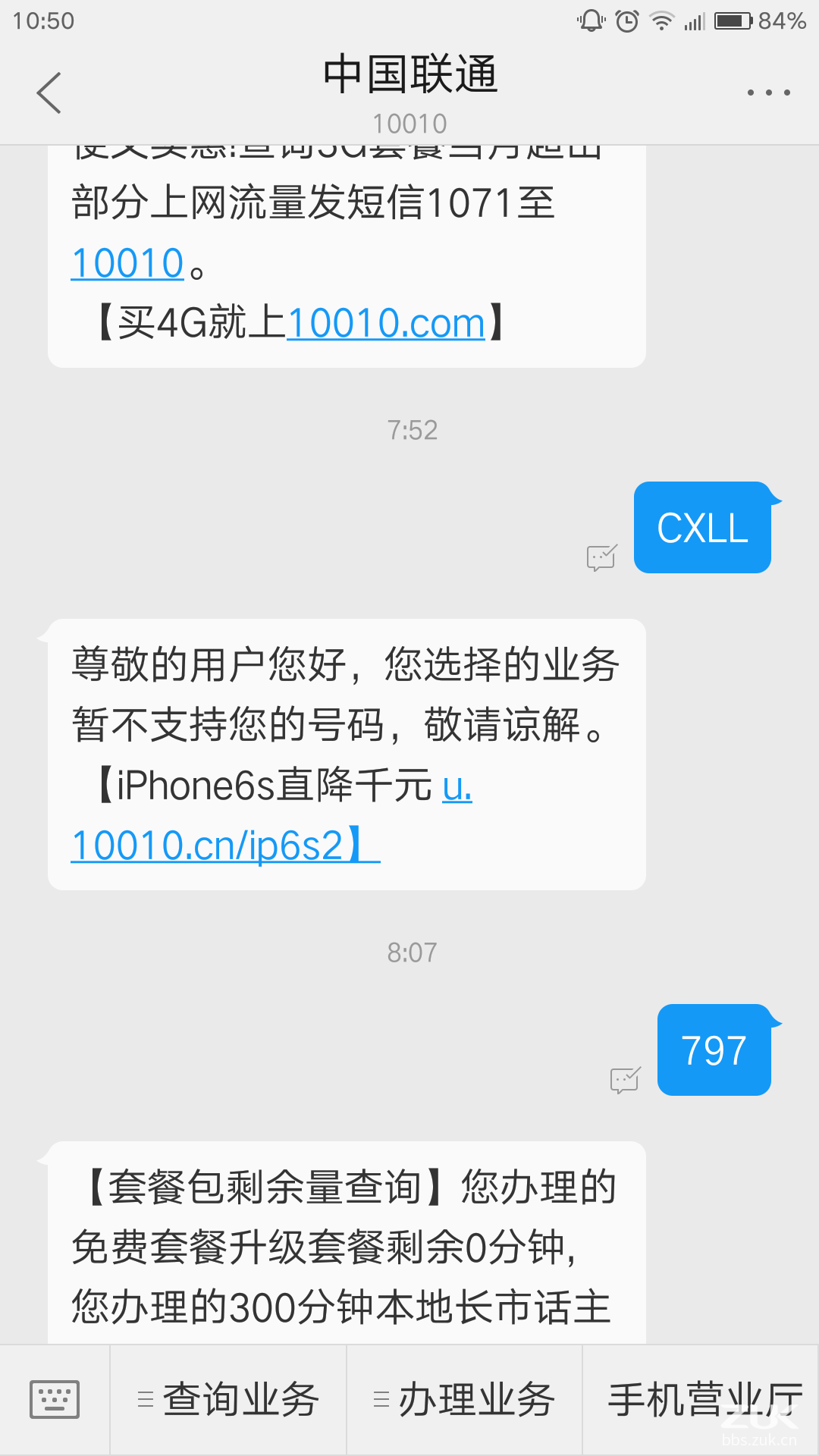The height and width of the screenshot is (1456, 819).
Task: Open the 10010.com link
Action: (385, 324)
